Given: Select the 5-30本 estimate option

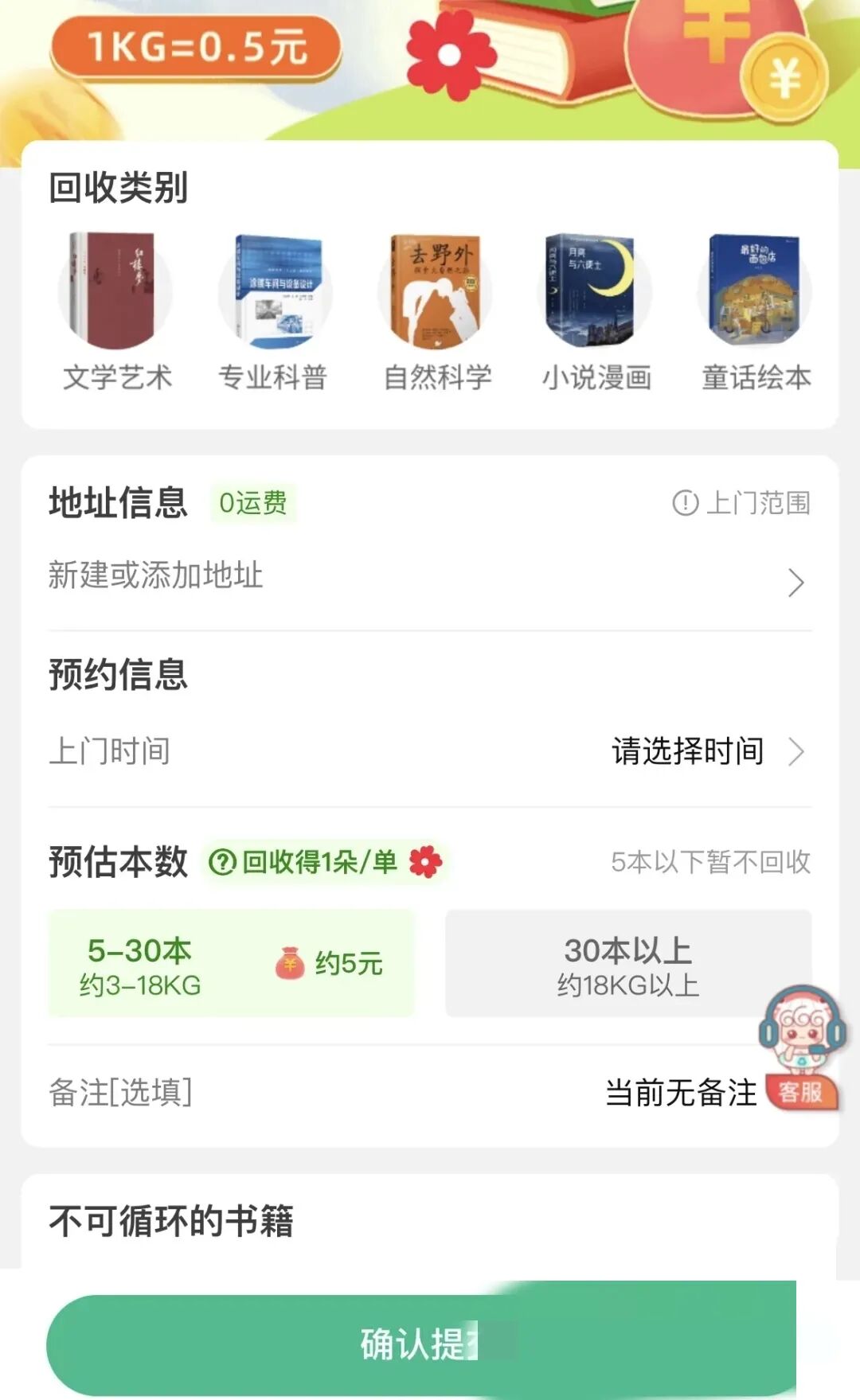Looking at the screenshot, I should 231,963.
